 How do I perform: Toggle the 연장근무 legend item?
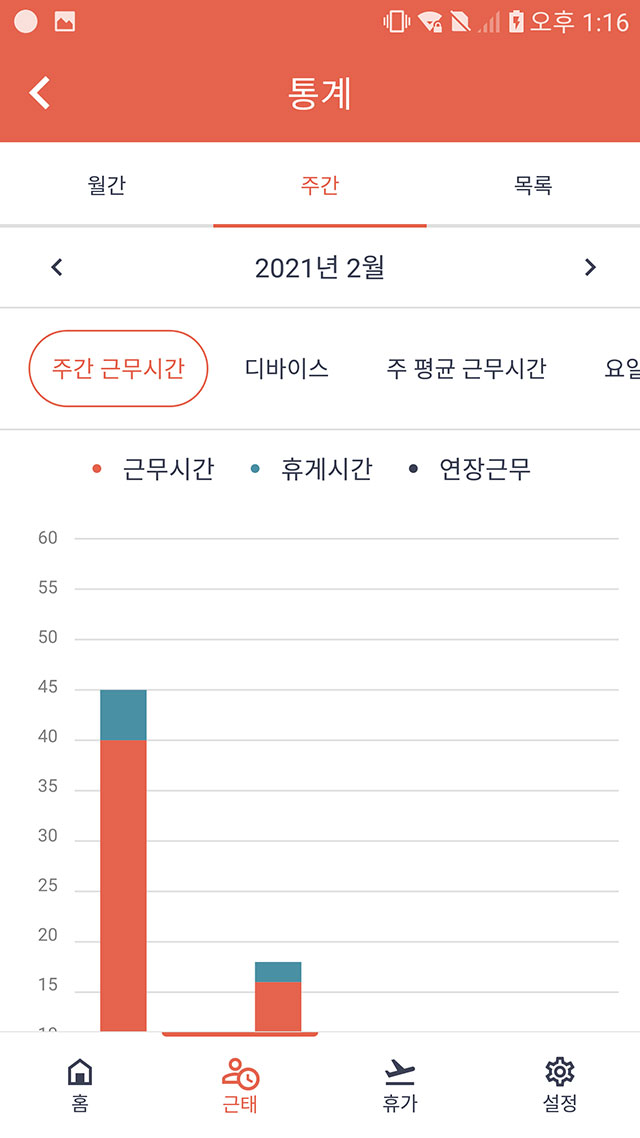470,469
